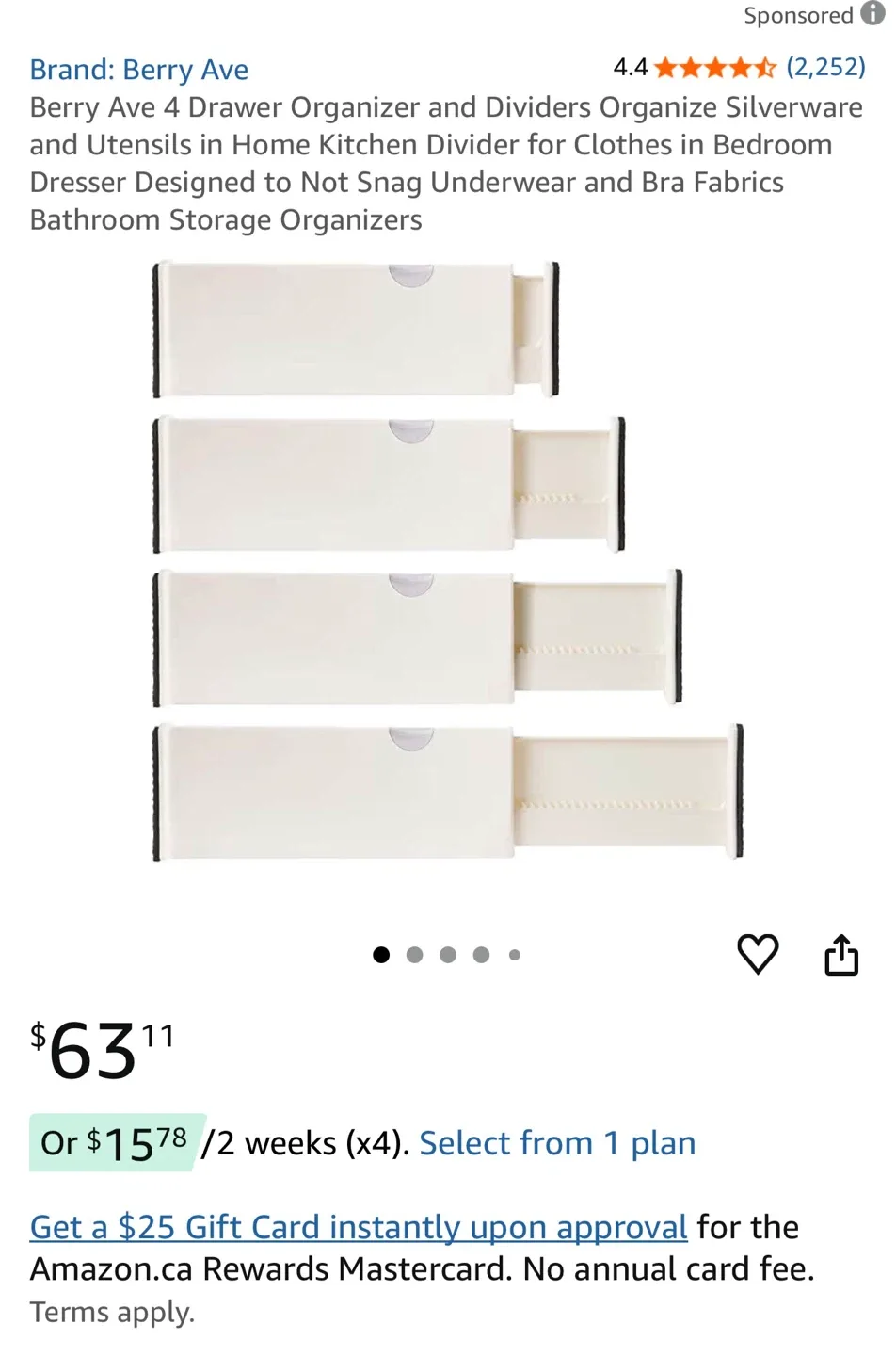The image size is (896, 1356).
Task: Add item to wishlist via heart icon
Action: click(x=758, y=954)
